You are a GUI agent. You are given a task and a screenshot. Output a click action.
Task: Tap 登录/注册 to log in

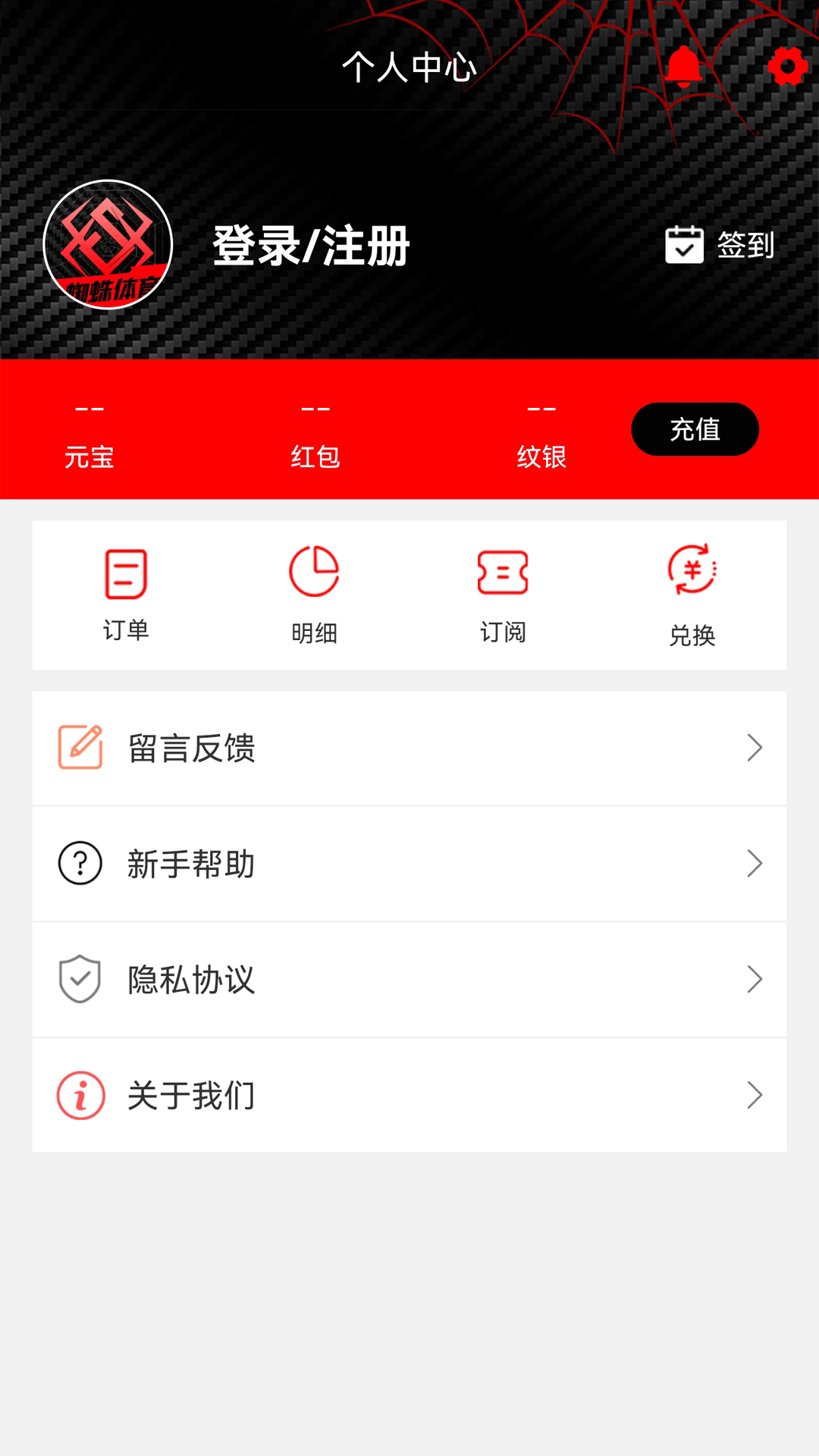click(310, 244)
